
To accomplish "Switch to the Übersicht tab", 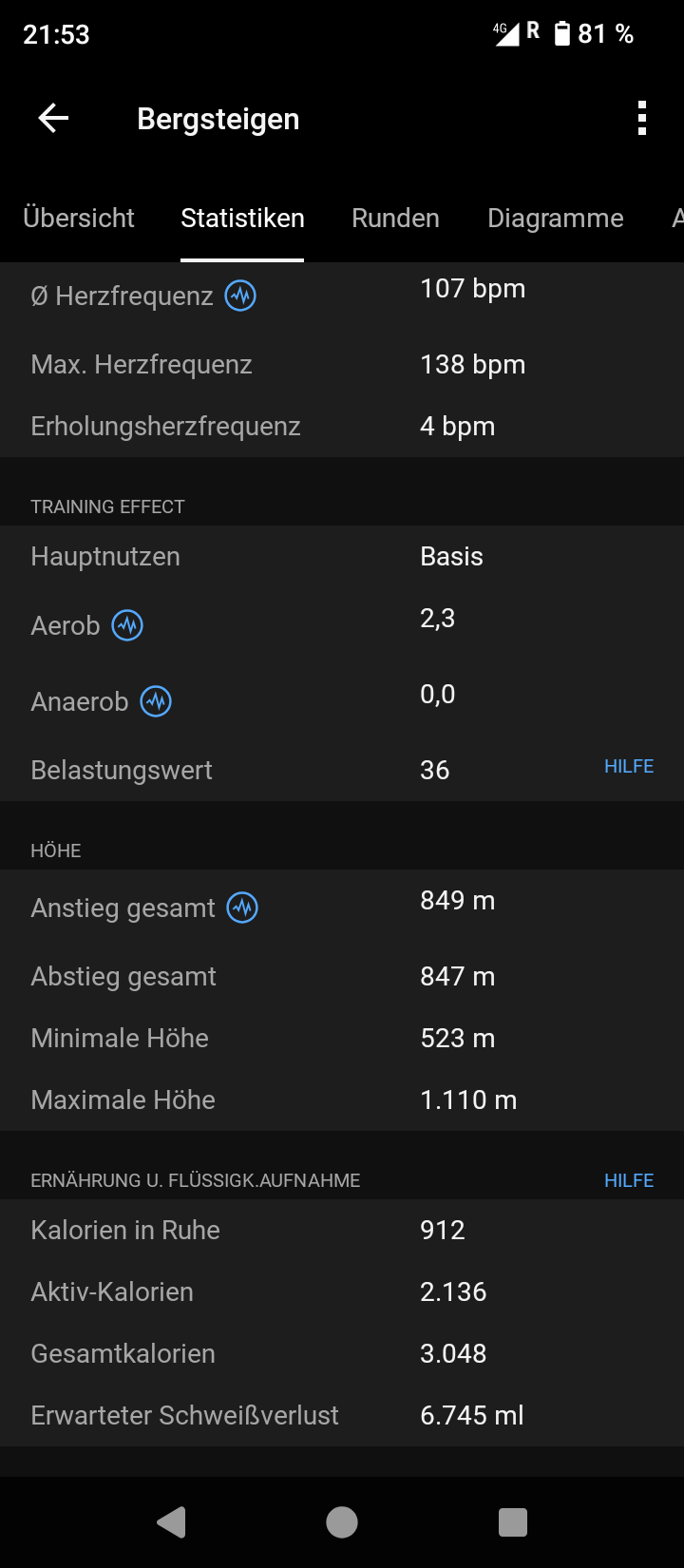I will coord(79,219).
